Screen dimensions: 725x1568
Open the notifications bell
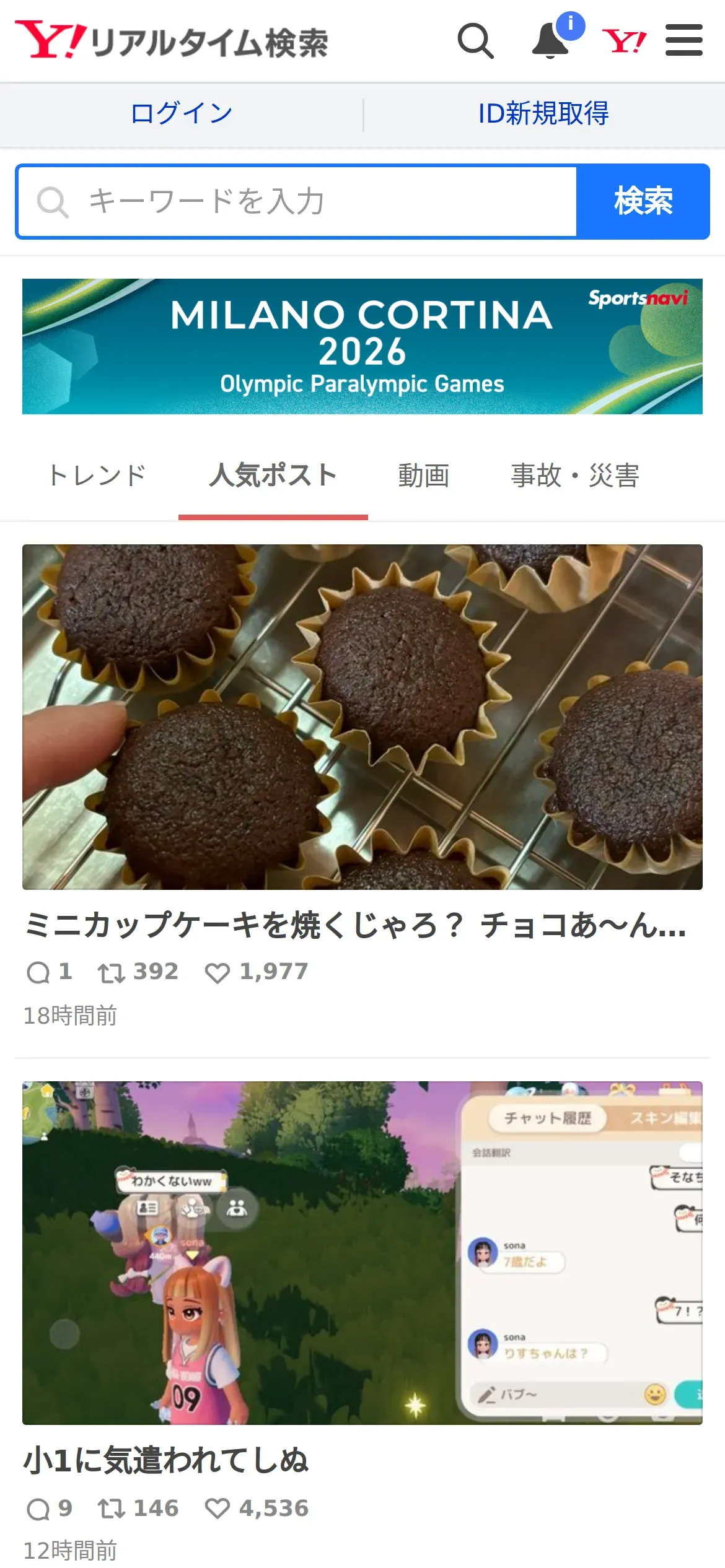click(x=551, y=41)
